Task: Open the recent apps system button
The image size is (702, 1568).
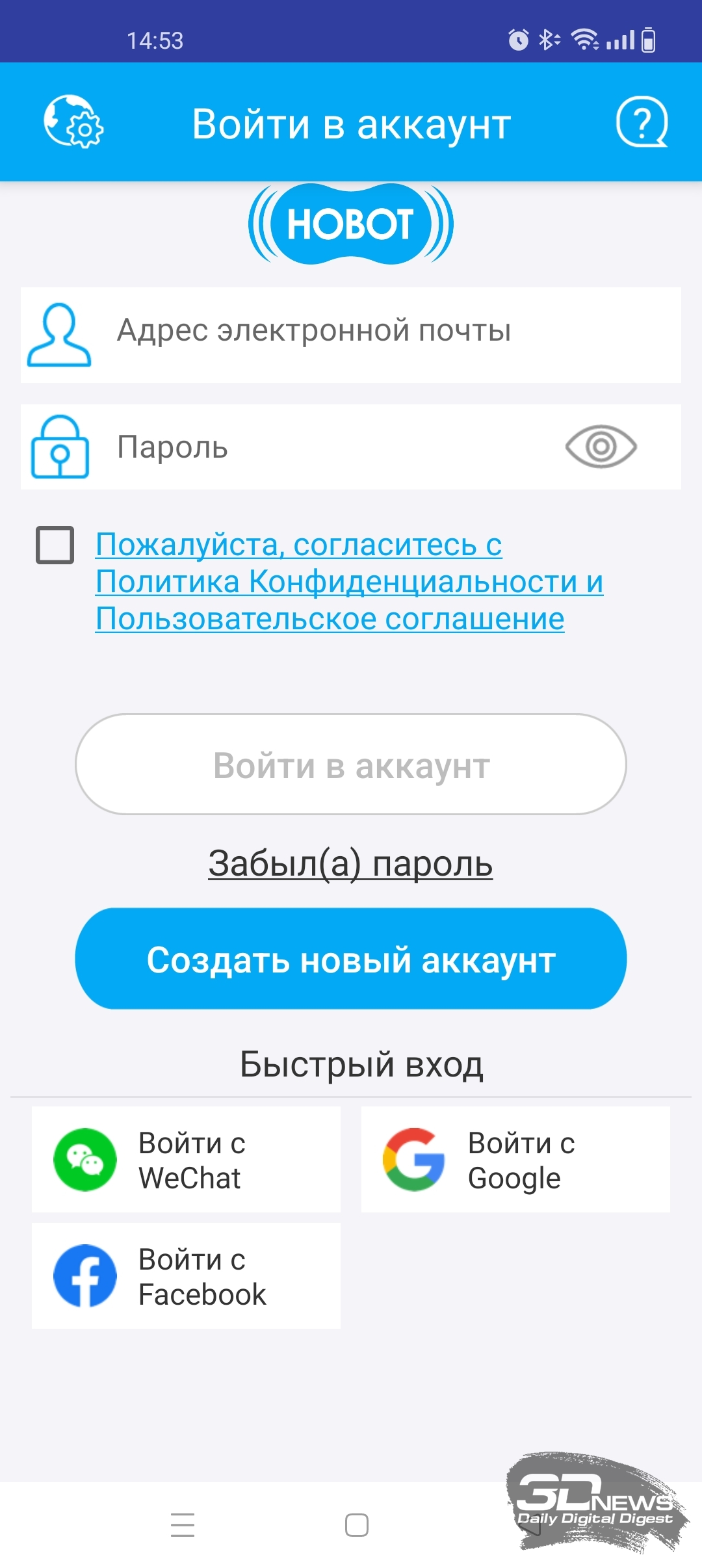Action: [x=183, y=1525]
